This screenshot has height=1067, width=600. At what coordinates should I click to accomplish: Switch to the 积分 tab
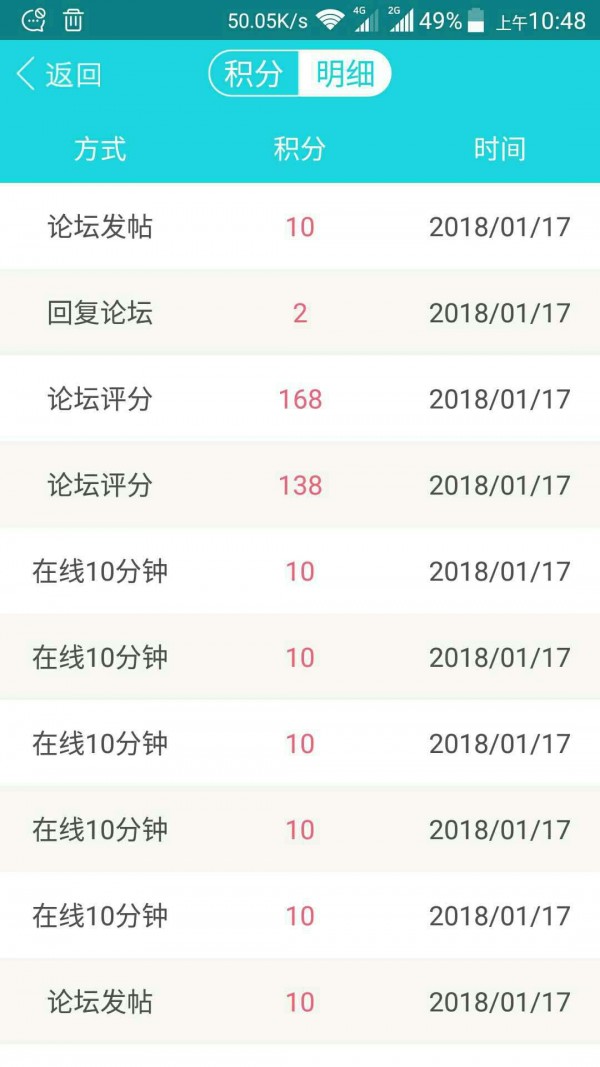point(254,73)
